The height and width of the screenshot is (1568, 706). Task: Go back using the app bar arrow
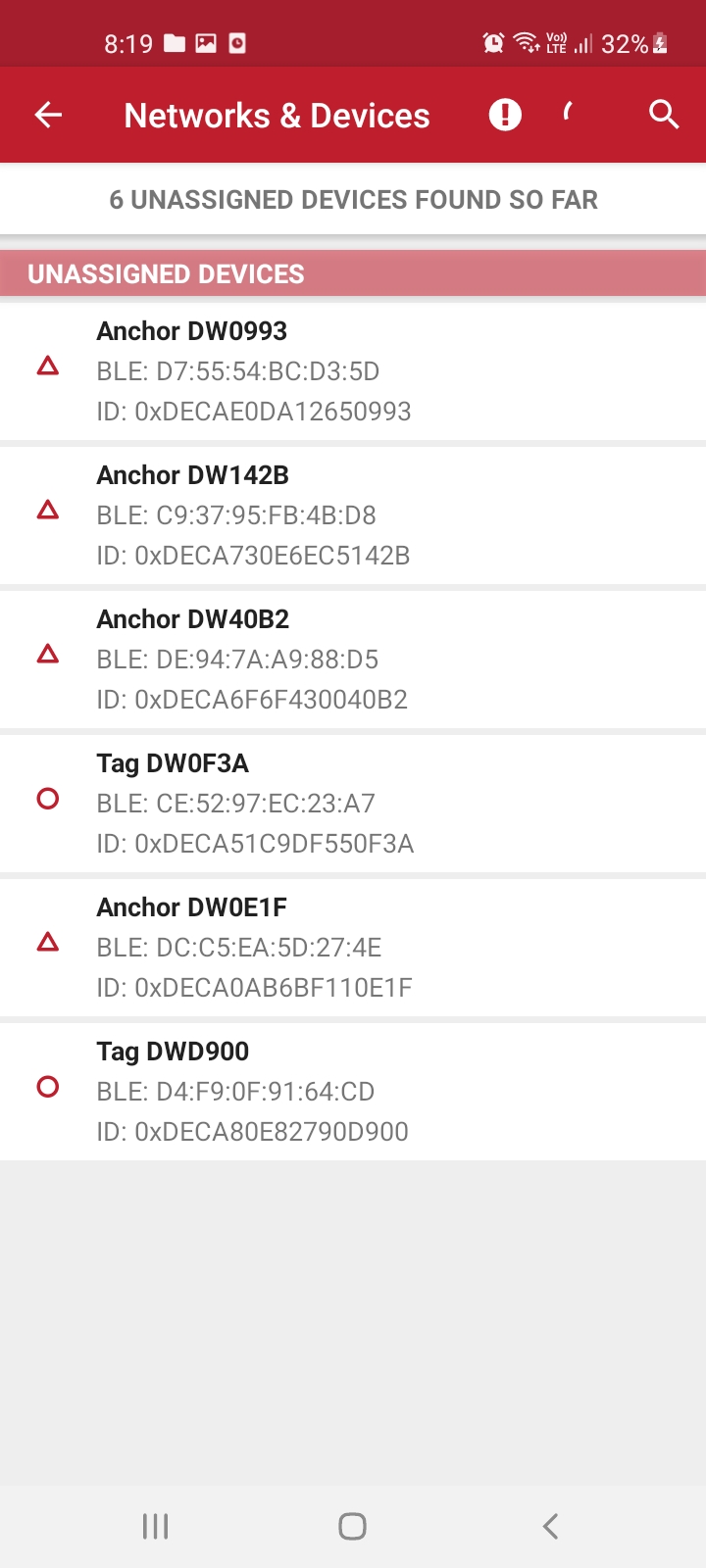[x=48, y=116]
